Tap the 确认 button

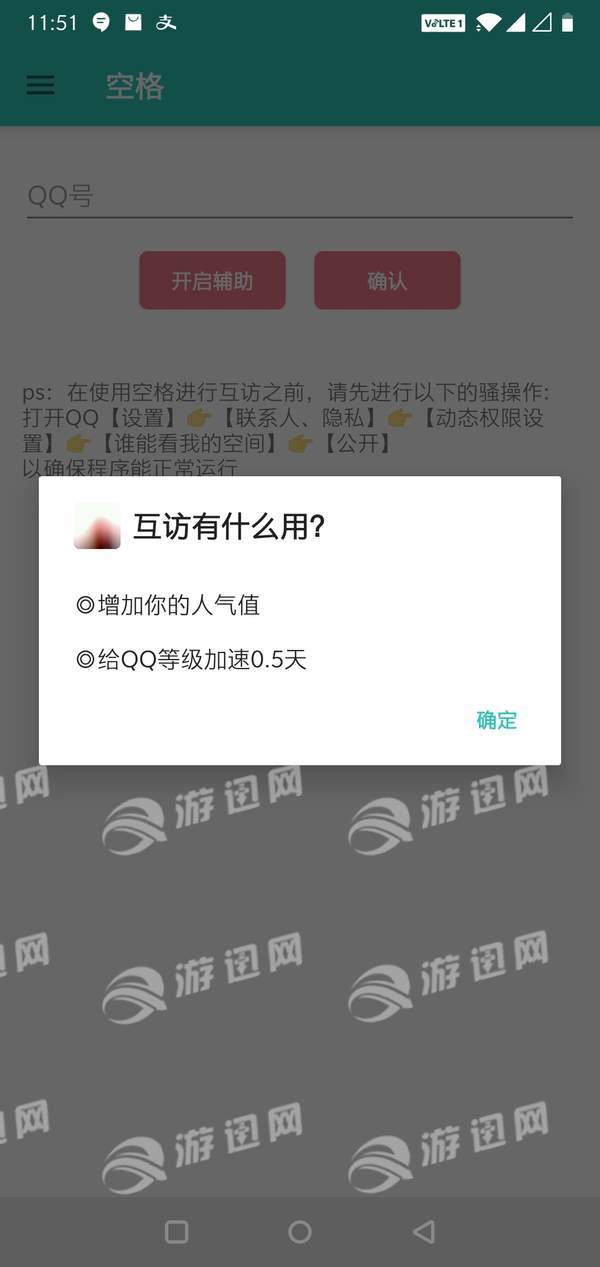[387, 280]
